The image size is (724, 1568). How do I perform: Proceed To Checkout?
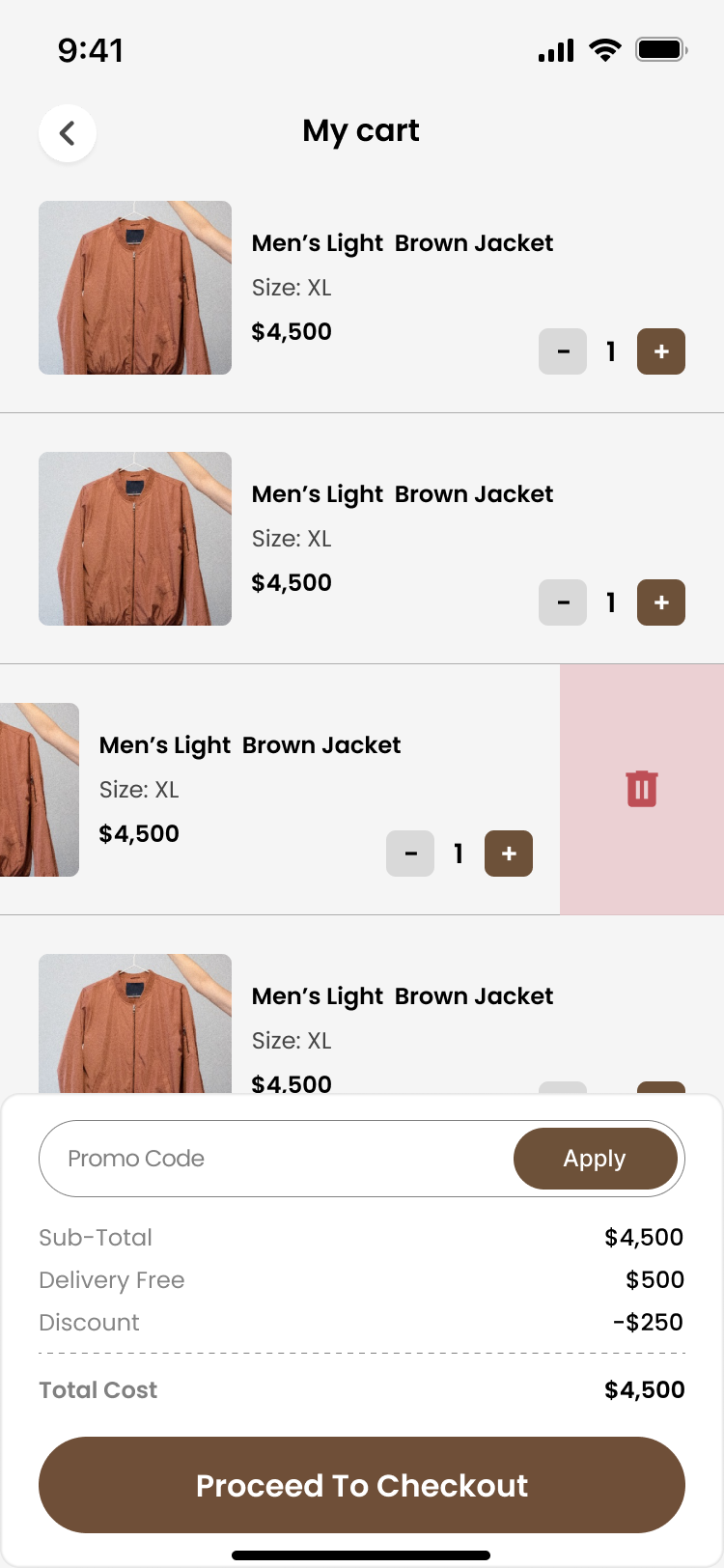click(362, 1485)
